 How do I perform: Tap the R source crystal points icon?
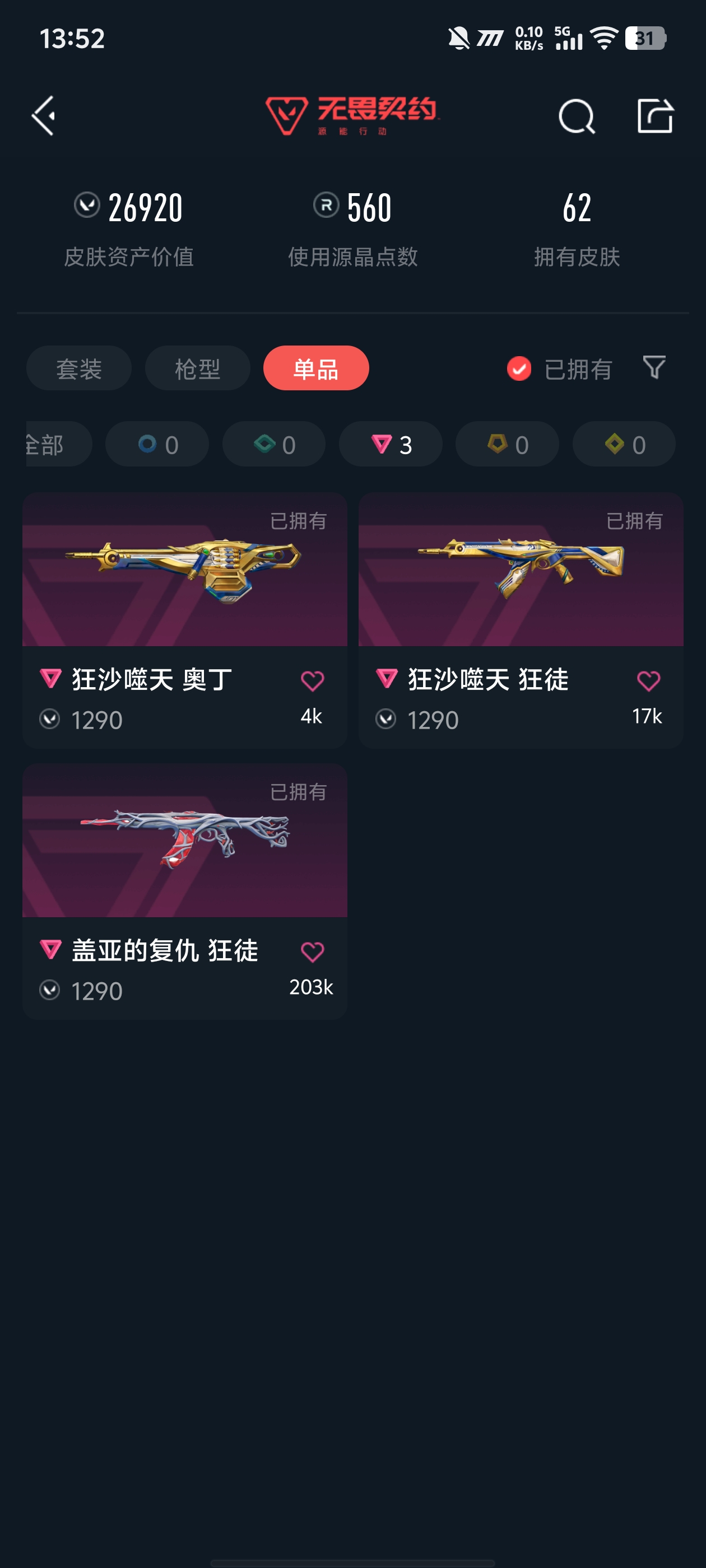coord(324,207)
